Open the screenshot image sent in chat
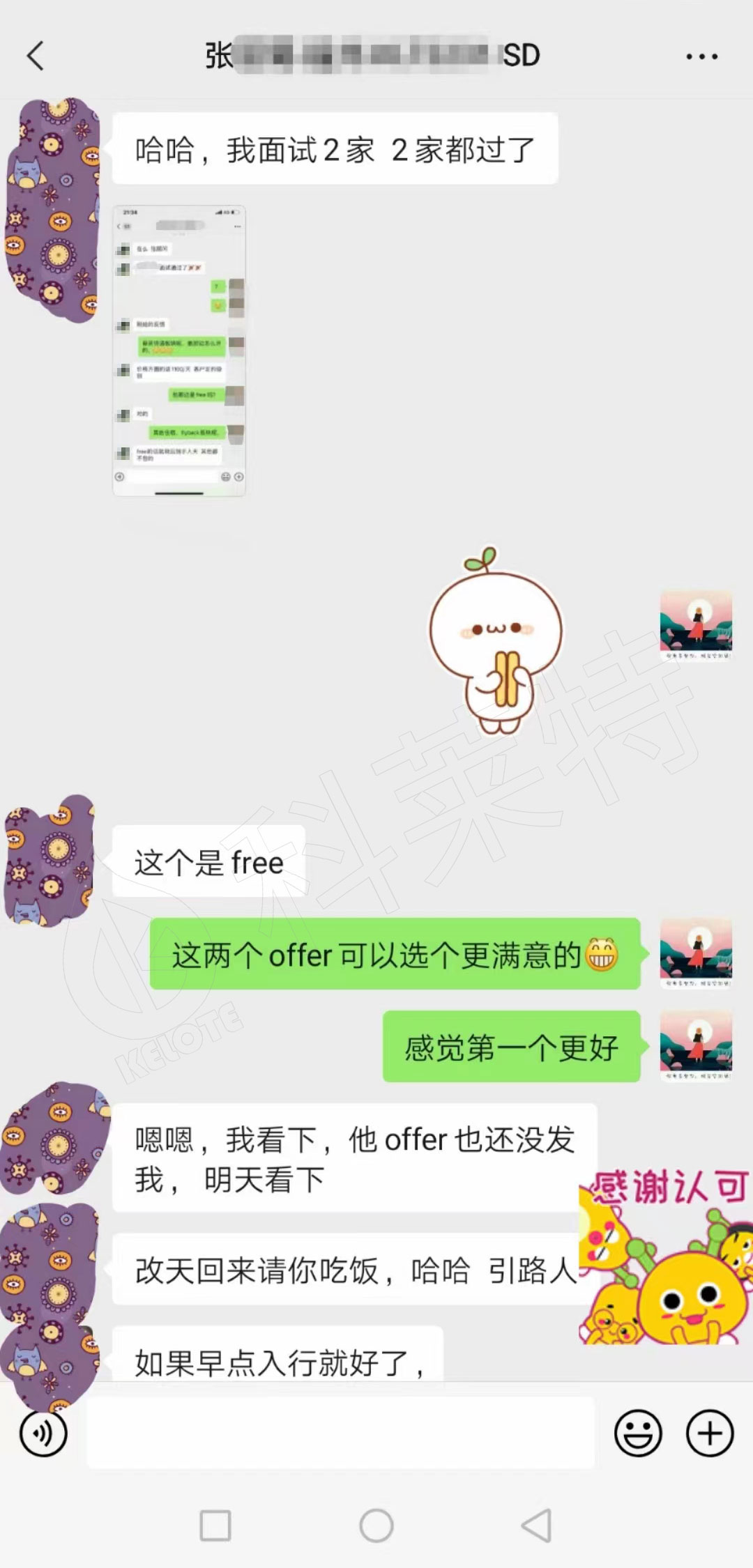753x1568 pixels. (179, 351)
